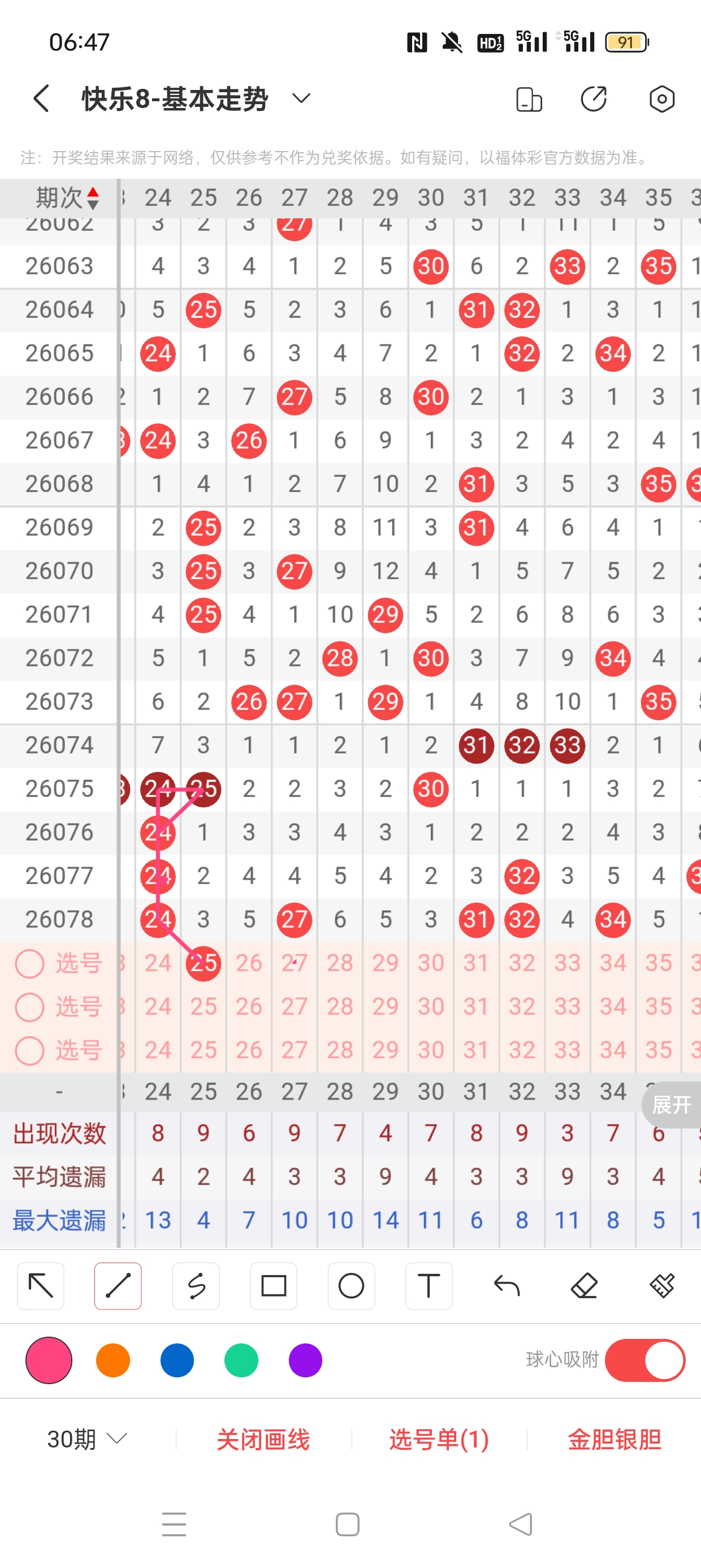Expand the stats with 展开 button

[672, 1104]
